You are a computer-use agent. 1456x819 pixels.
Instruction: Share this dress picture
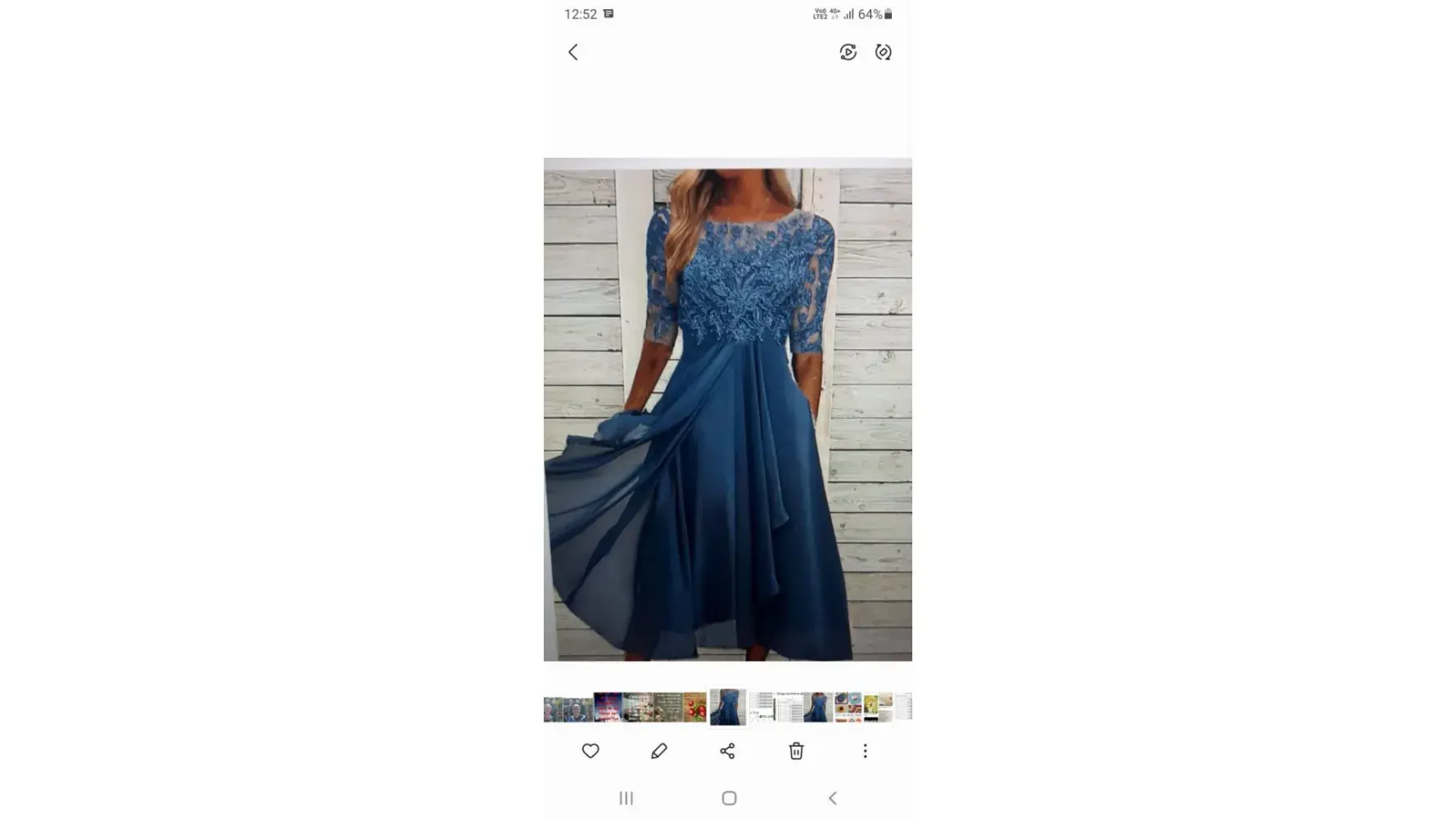point(727,751)
